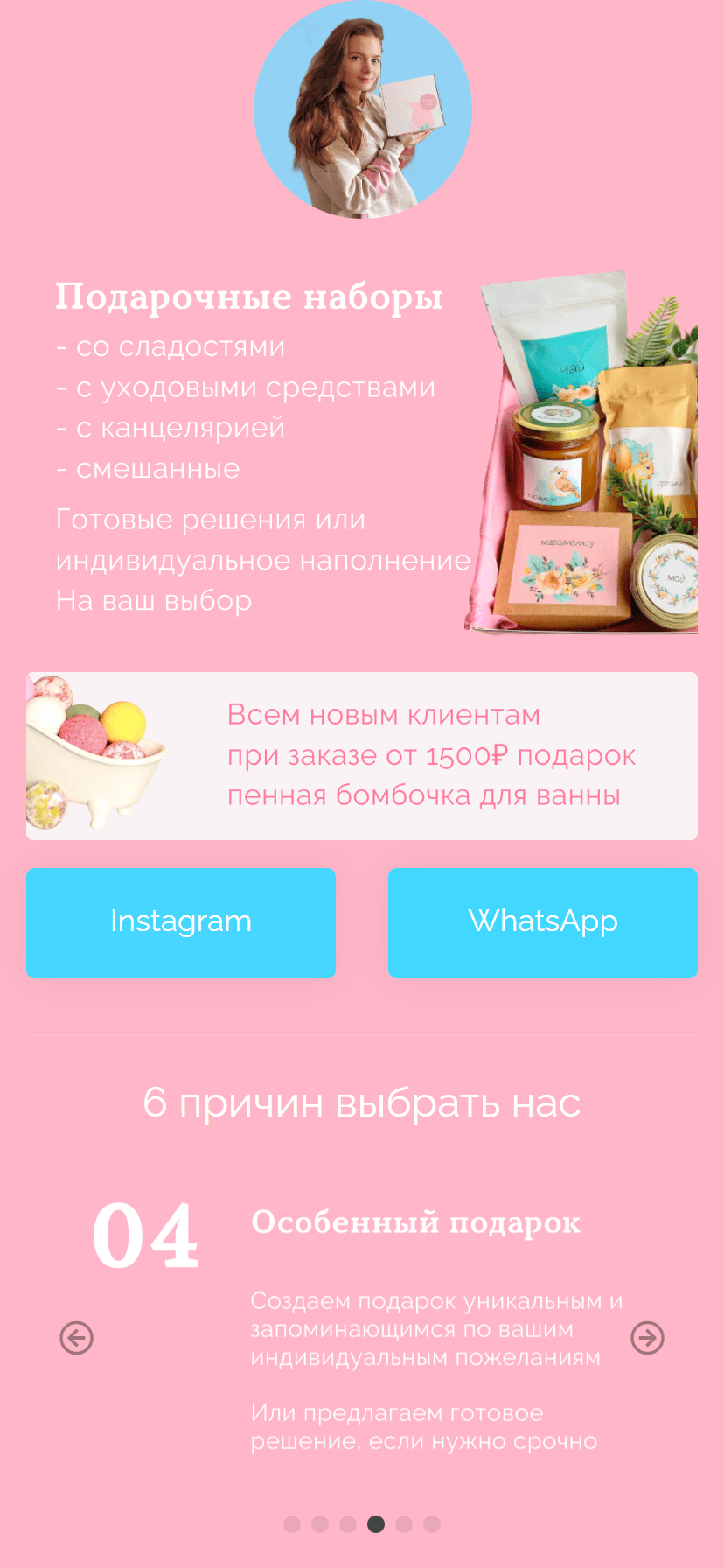
Task: Open the Instagram button
Action: tap(181, 922)
